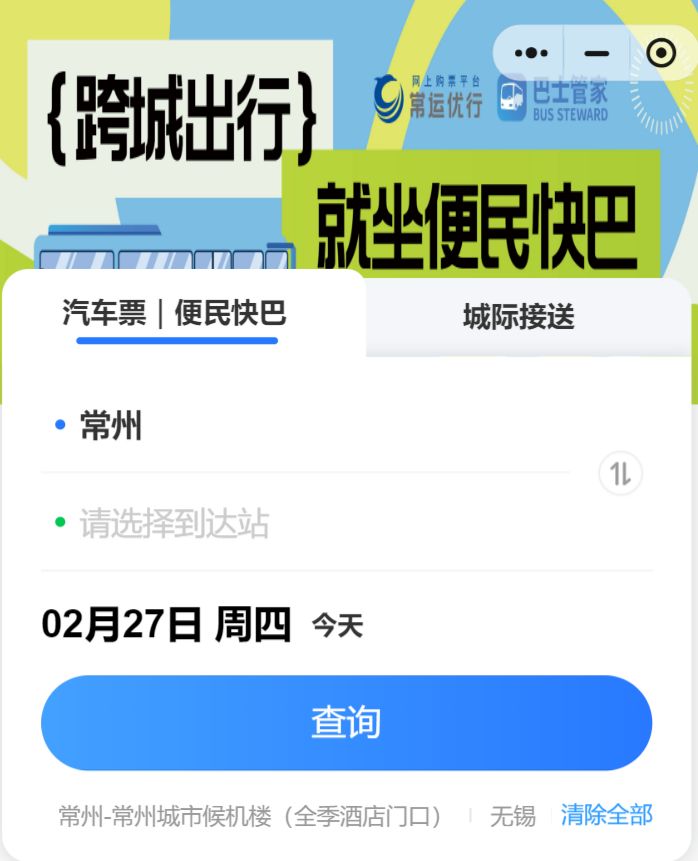Swap departure and arrival stations
This screenshot has width=698, height=861.
[x=620, y=474]
